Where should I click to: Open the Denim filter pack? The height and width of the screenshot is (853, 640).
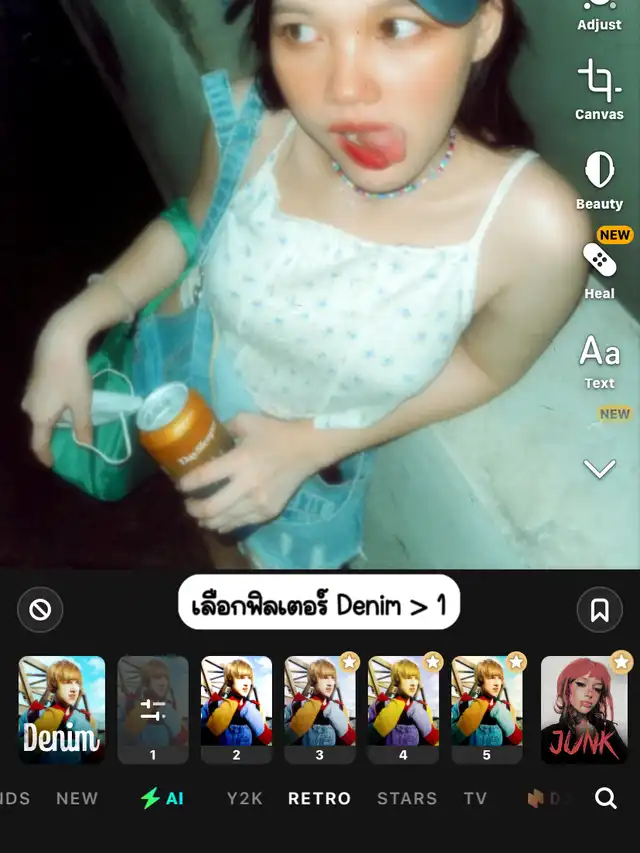tap(62, 709)
